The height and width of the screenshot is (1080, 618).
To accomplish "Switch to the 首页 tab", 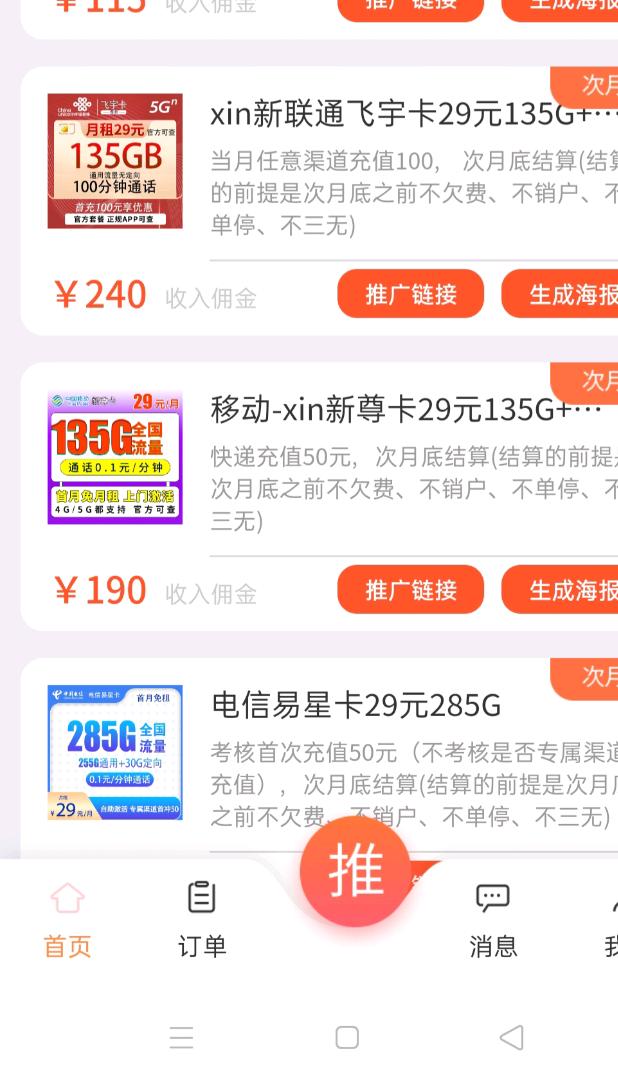I will tap(67, 919).
